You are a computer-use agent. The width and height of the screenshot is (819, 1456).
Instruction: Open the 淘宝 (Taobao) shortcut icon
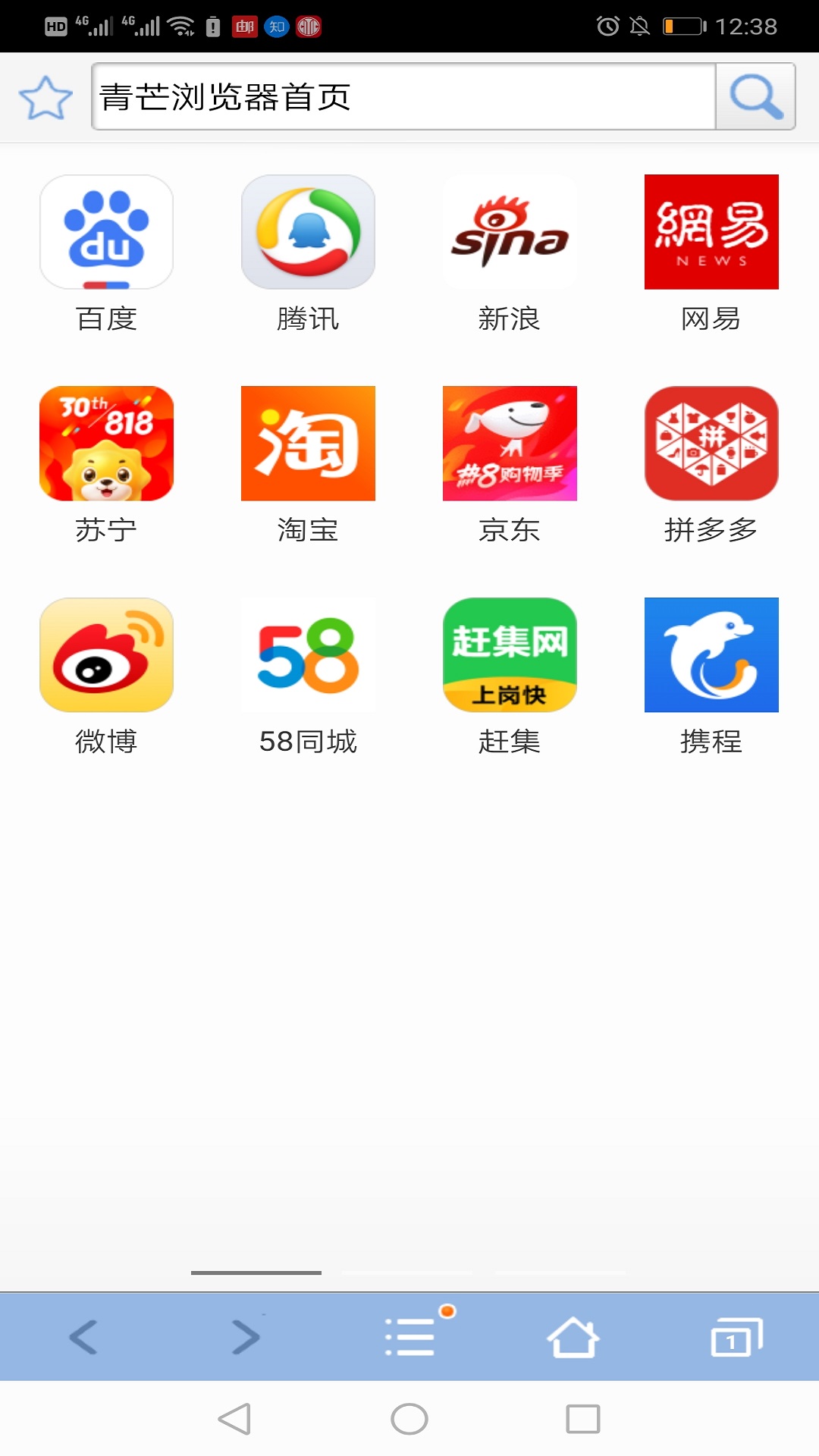tap(308, 443)
